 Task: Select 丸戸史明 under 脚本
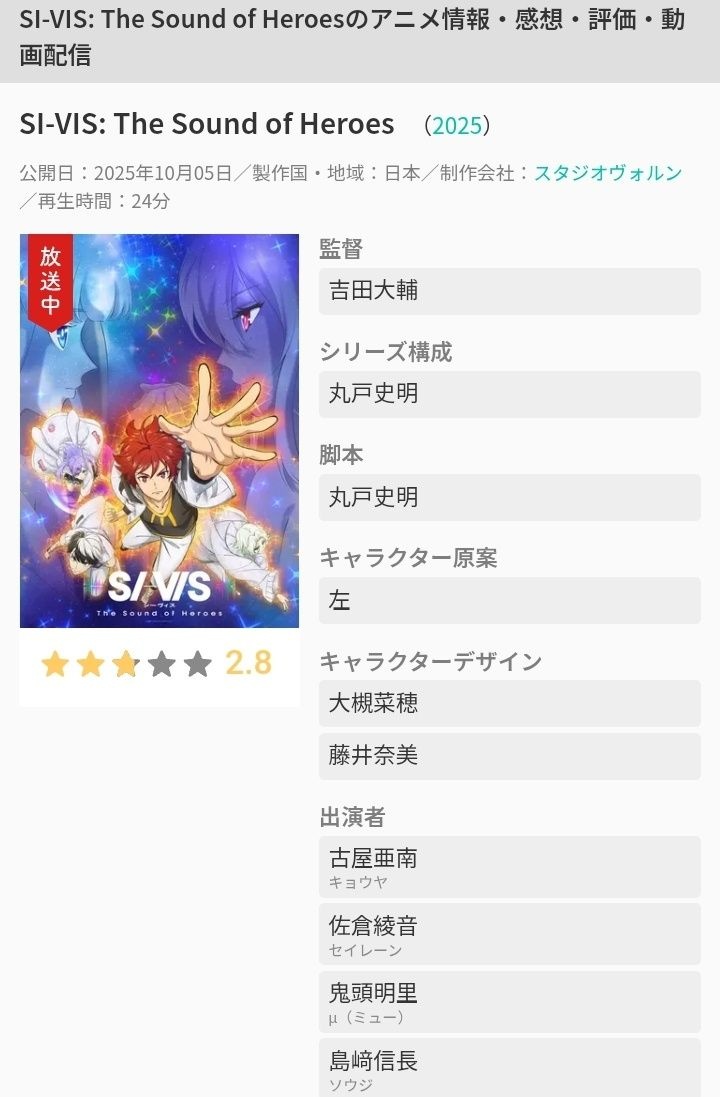(x=509, y=497)
